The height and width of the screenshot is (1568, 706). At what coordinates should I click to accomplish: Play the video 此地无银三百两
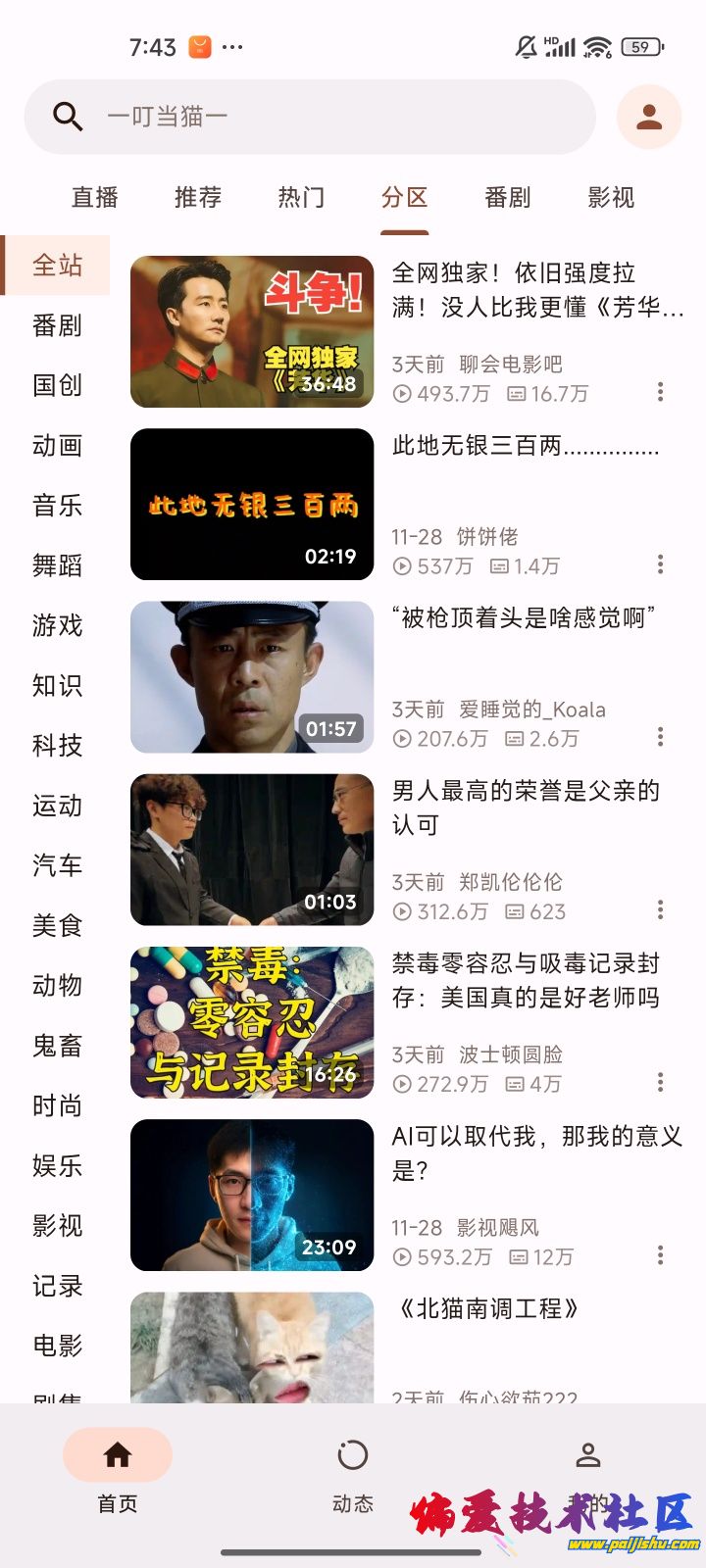coord(252,505)
